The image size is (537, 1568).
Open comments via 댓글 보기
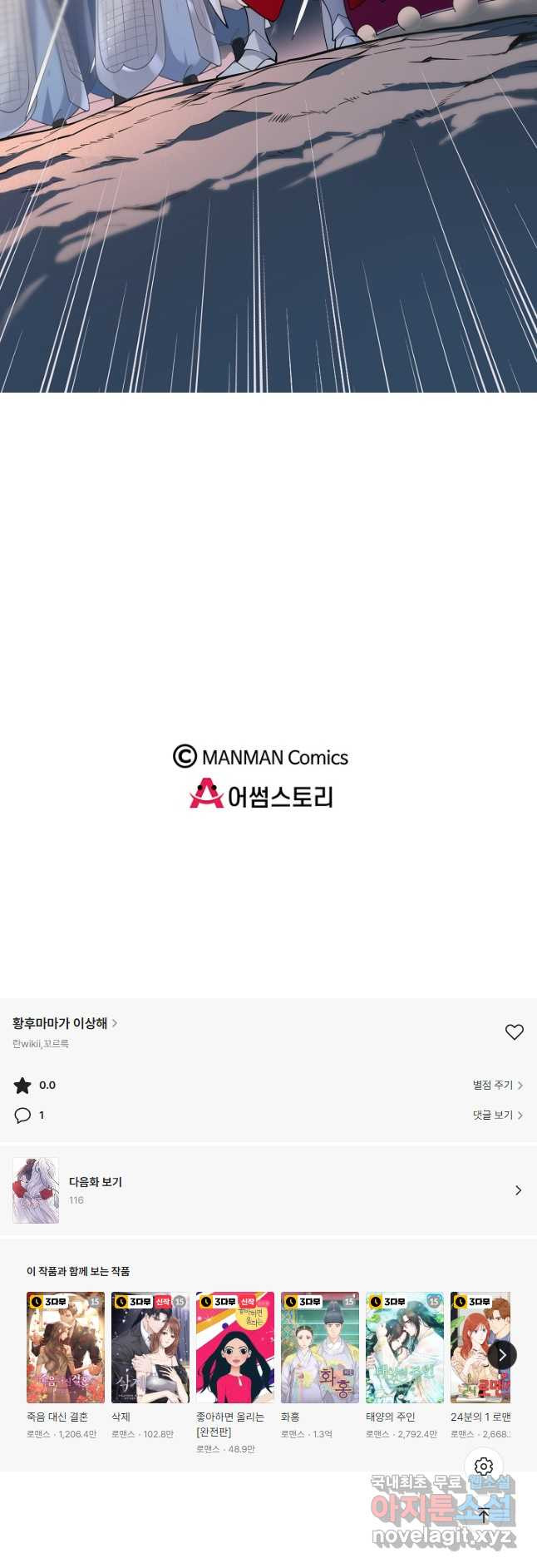click(x=497, y=1115)
